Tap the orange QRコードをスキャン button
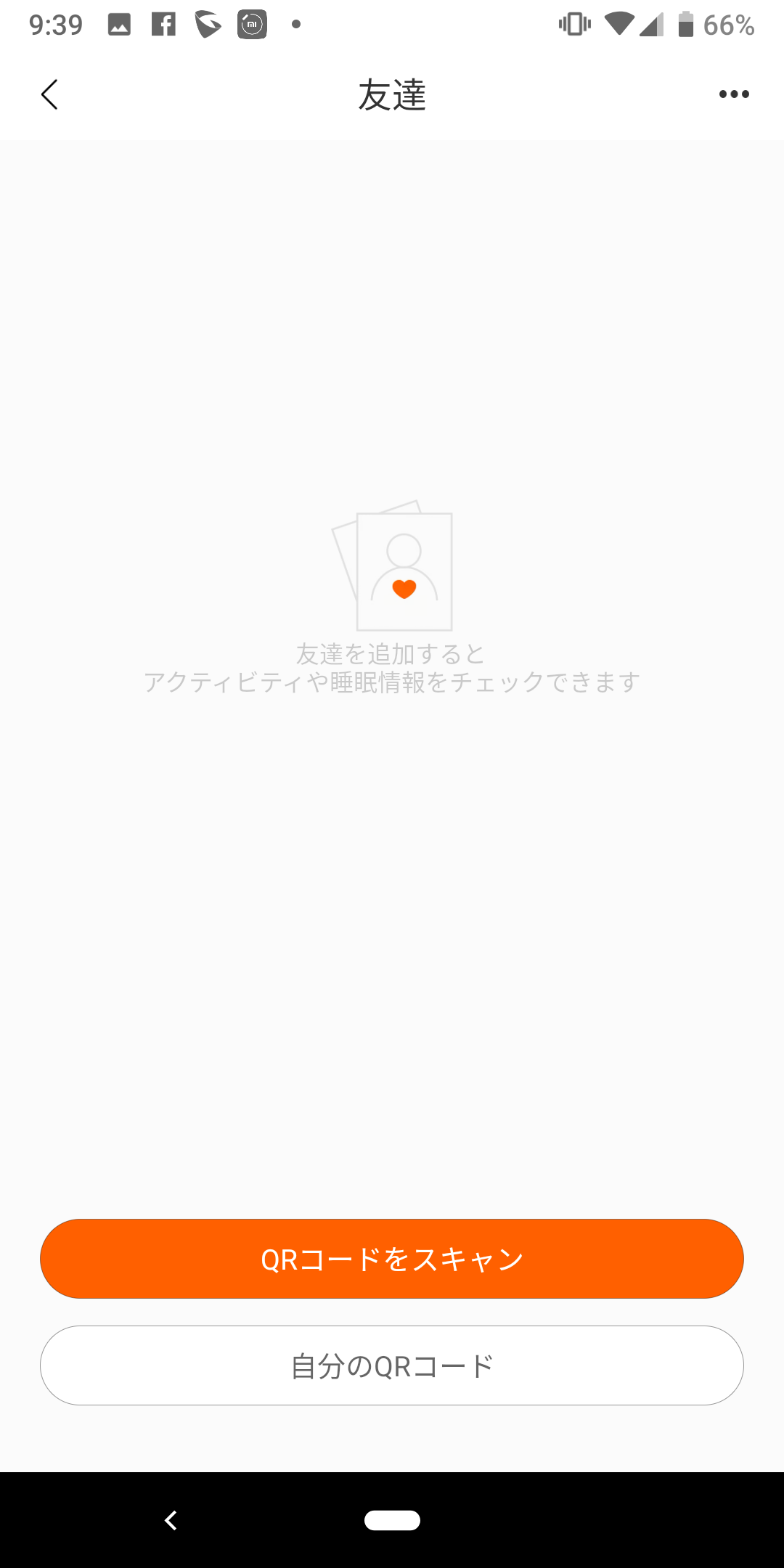This screenshot has width=784, height=1568. point(392,1259)
